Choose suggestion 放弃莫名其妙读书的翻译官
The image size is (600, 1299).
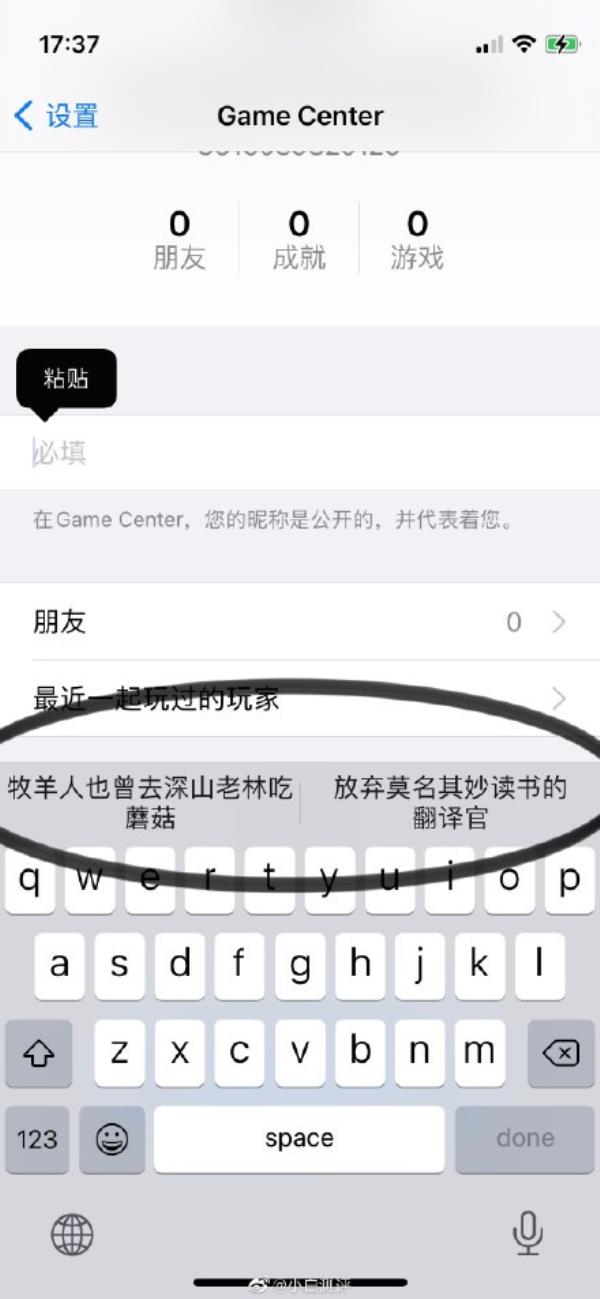pyautogui.click(x=450, y=803)
